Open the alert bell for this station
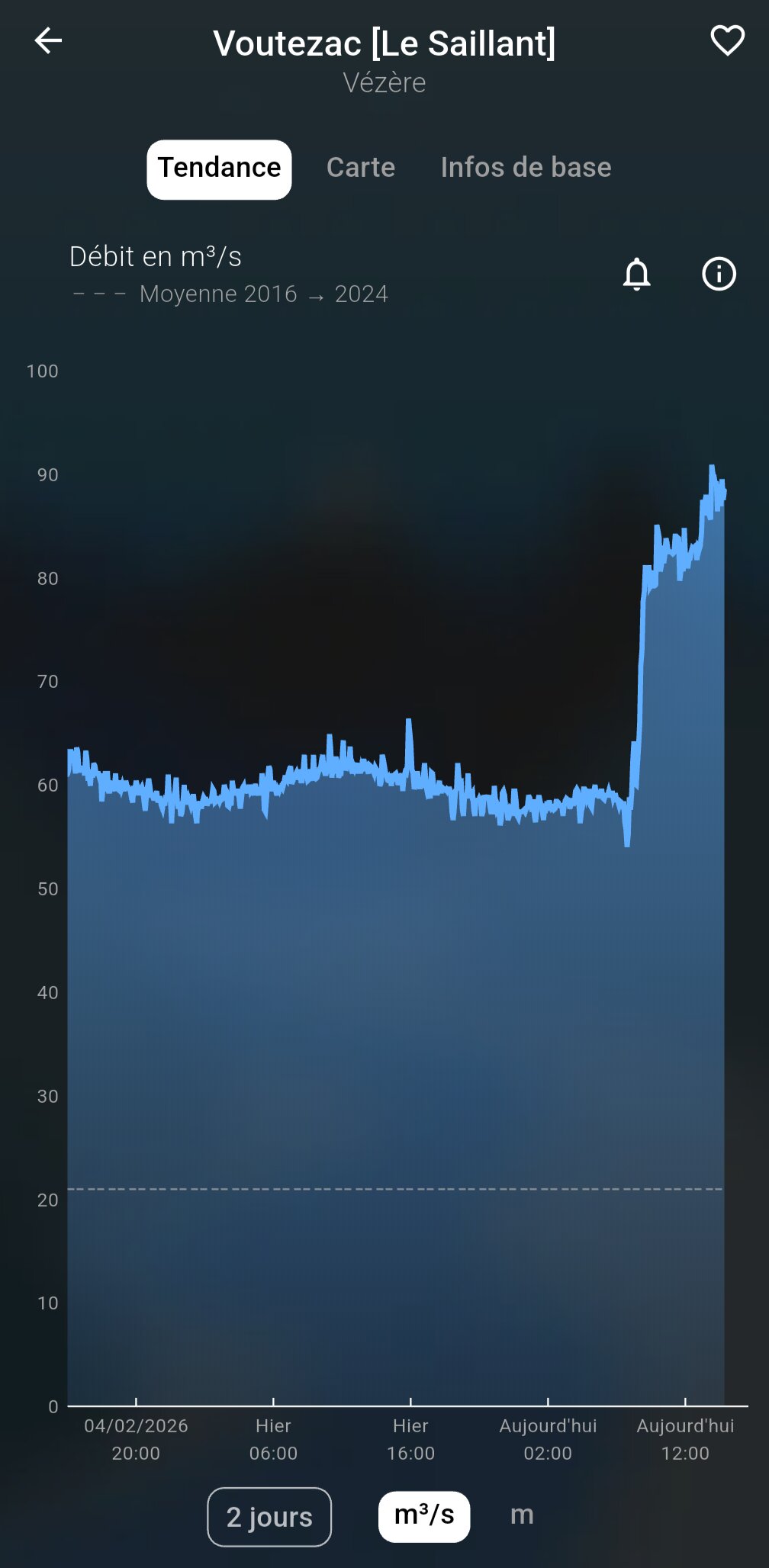 coord(636,274)
